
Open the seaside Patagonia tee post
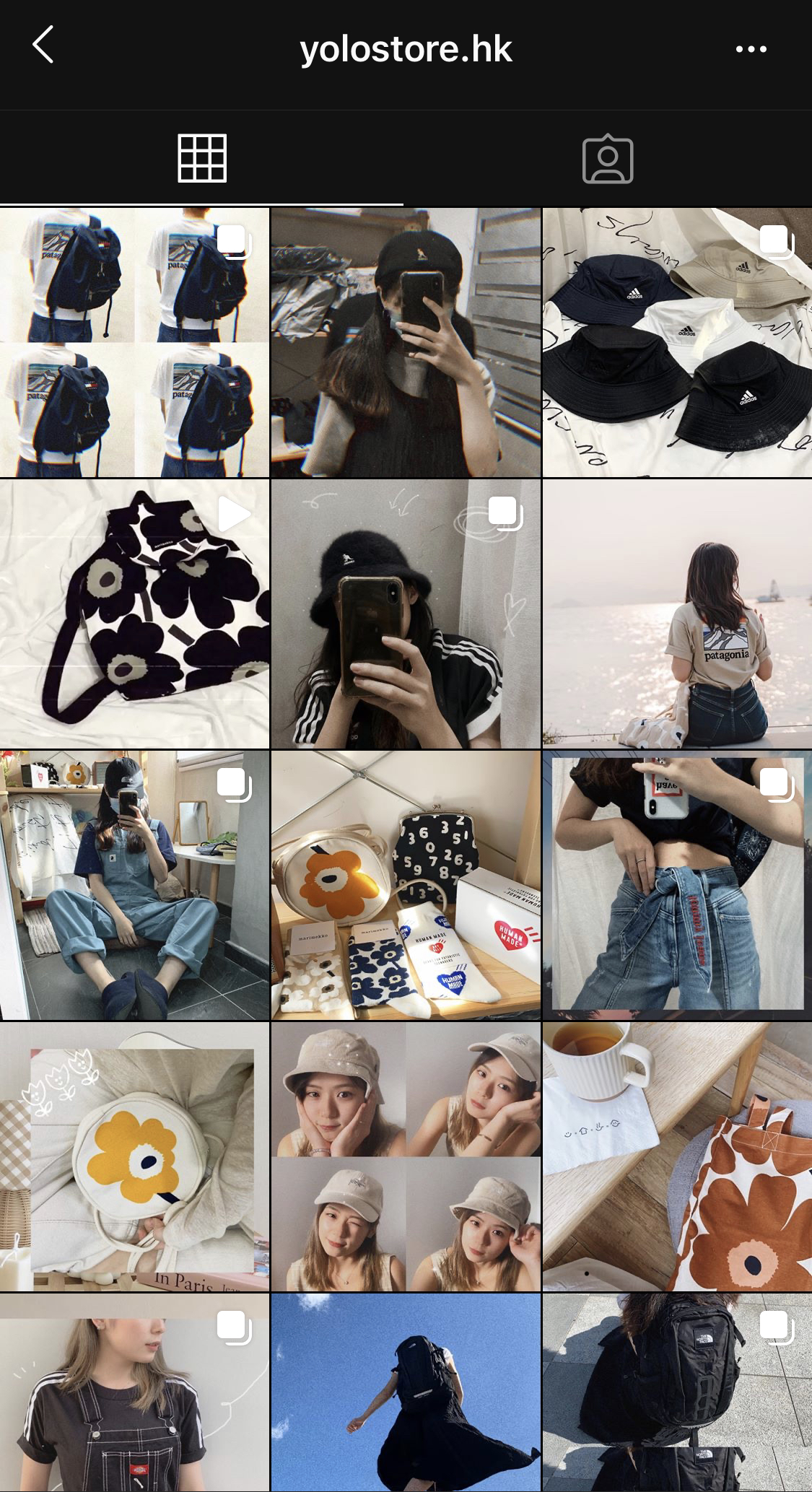(677, 614)
